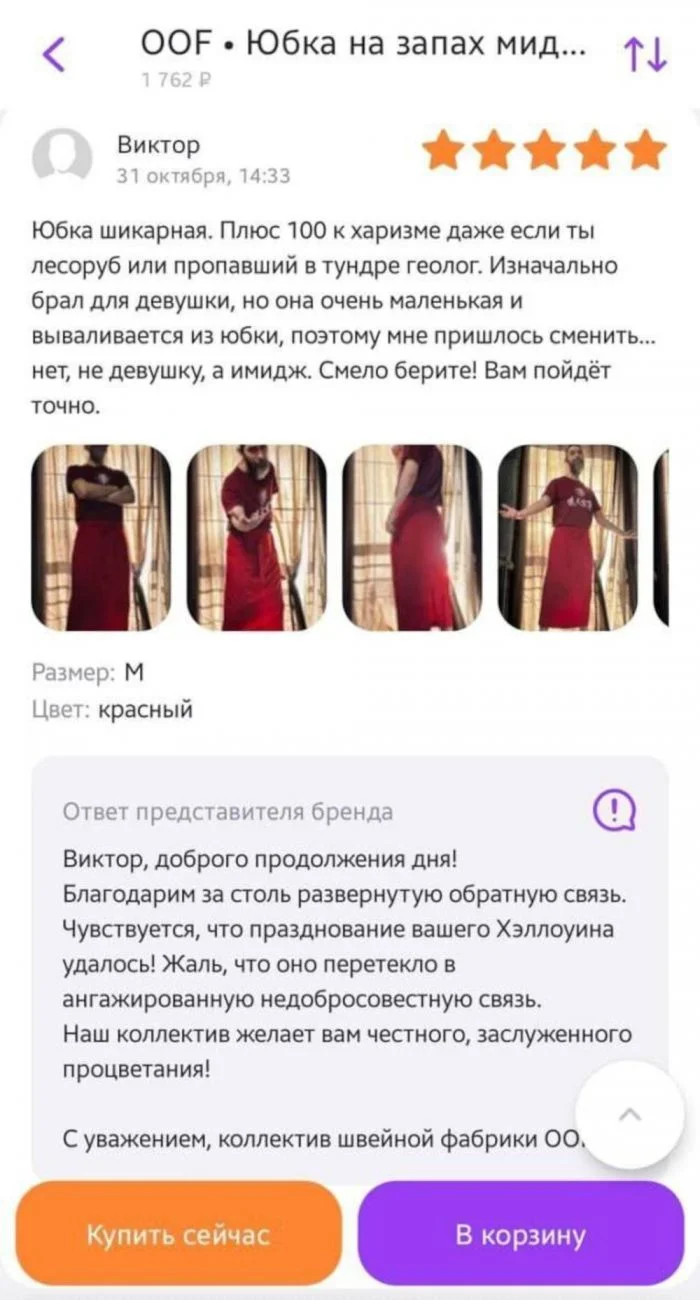This screenshot has width=700, height=1300.
Task: Open Viktor's review photo with arms crossed
Action: pos(100,538)
